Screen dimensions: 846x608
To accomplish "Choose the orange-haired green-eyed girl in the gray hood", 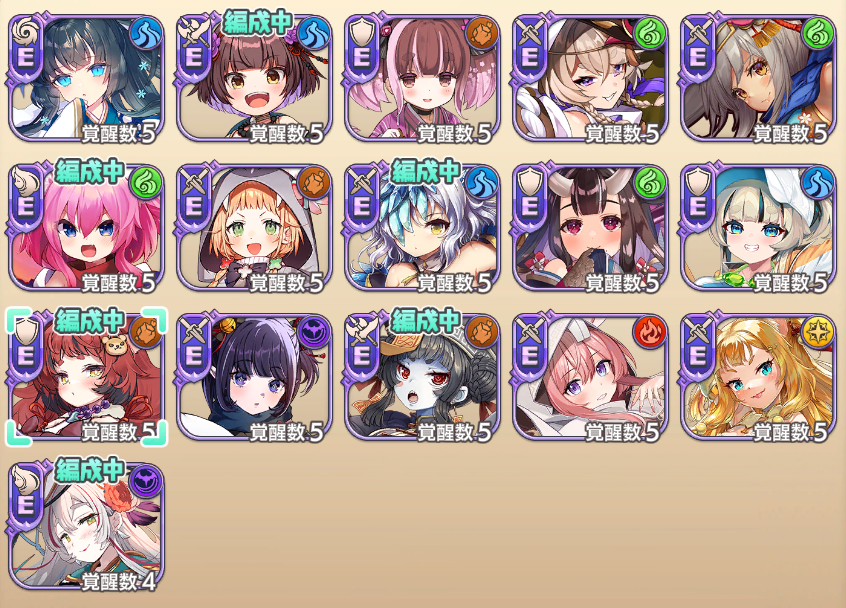I will 255,227.
